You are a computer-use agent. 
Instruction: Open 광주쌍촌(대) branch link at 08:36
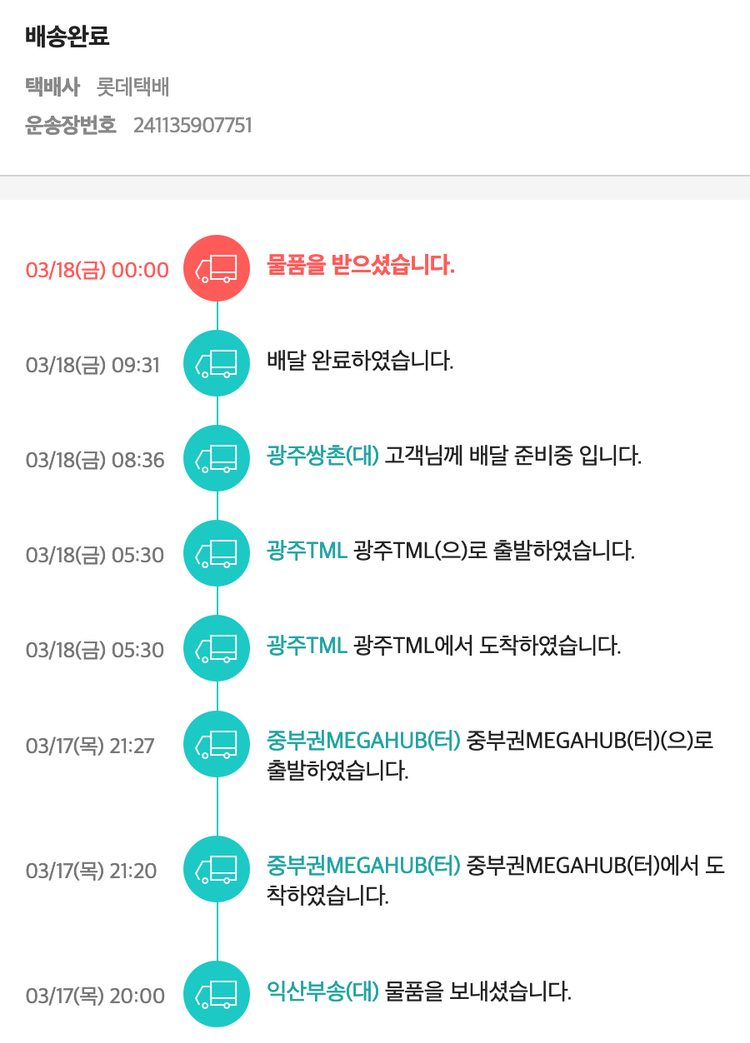(x=323, y=457)
